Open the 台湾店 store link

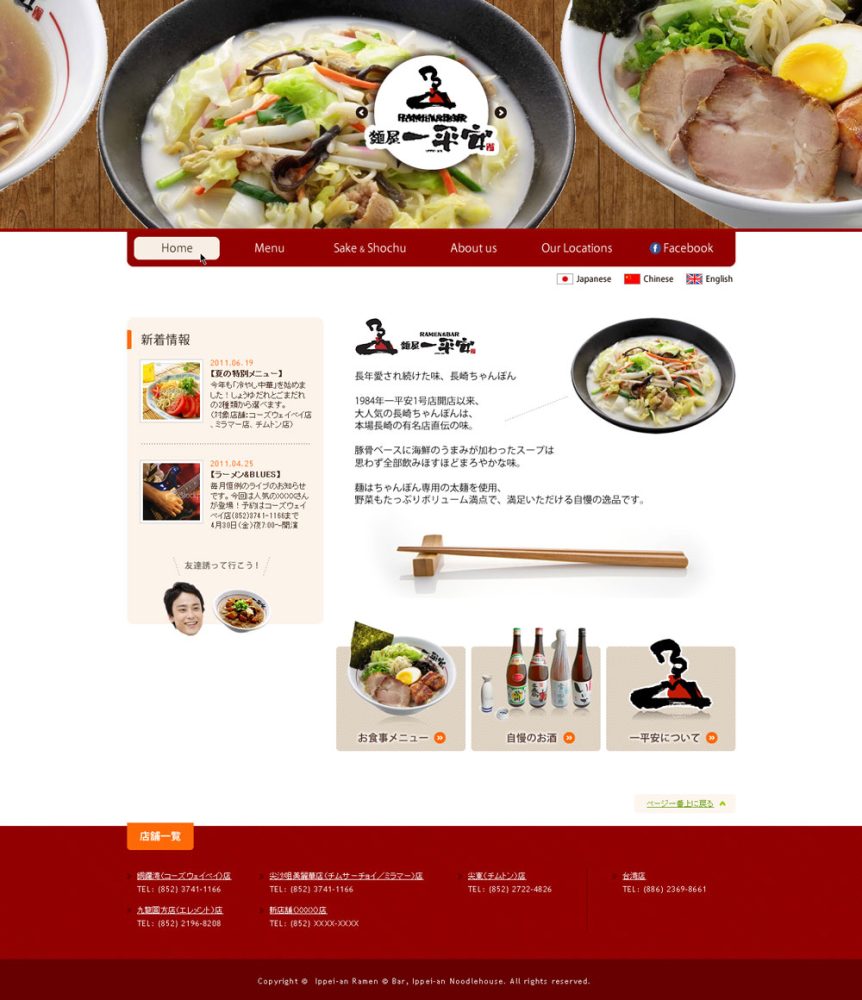[634, 875]
